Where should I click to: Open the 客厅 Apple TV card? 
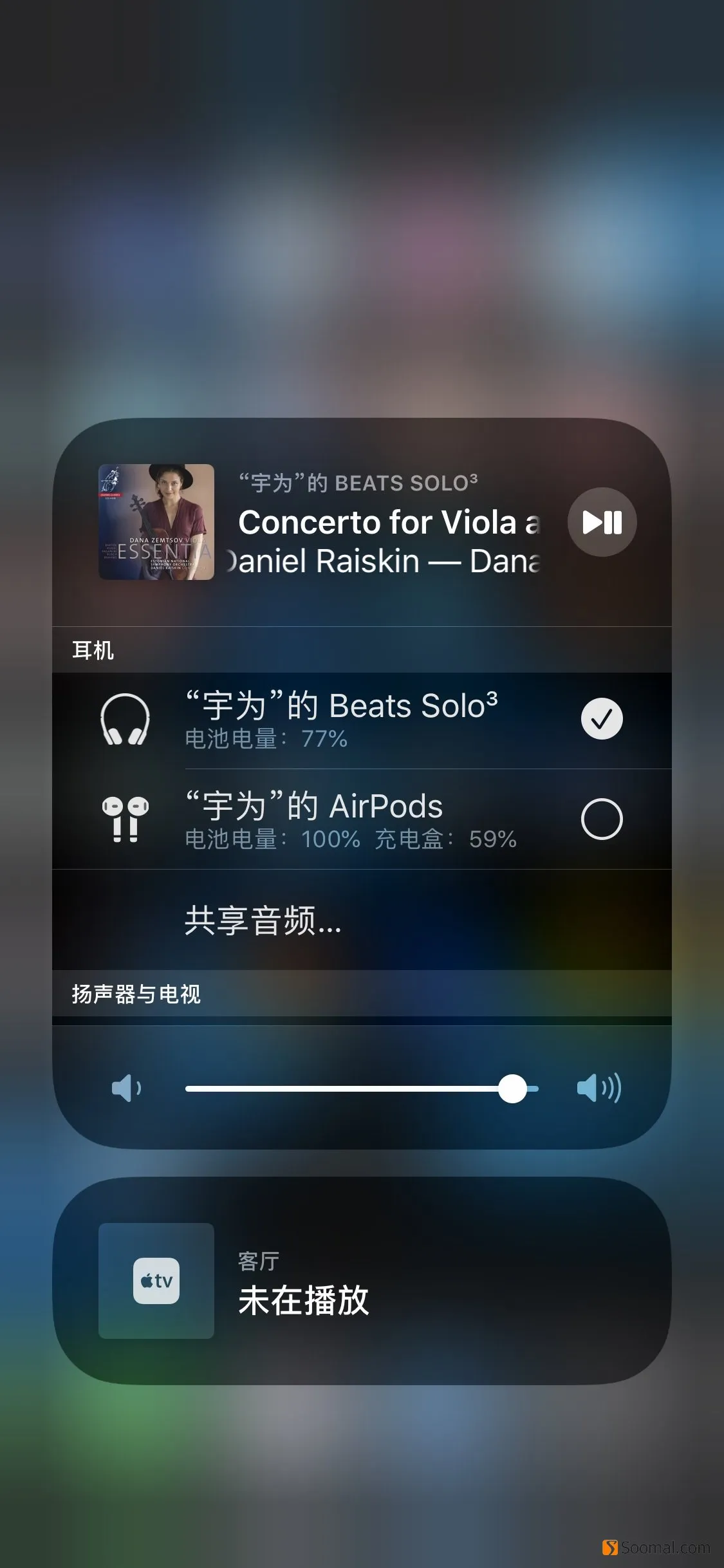pyautogui.click(x=361, y=1280)
